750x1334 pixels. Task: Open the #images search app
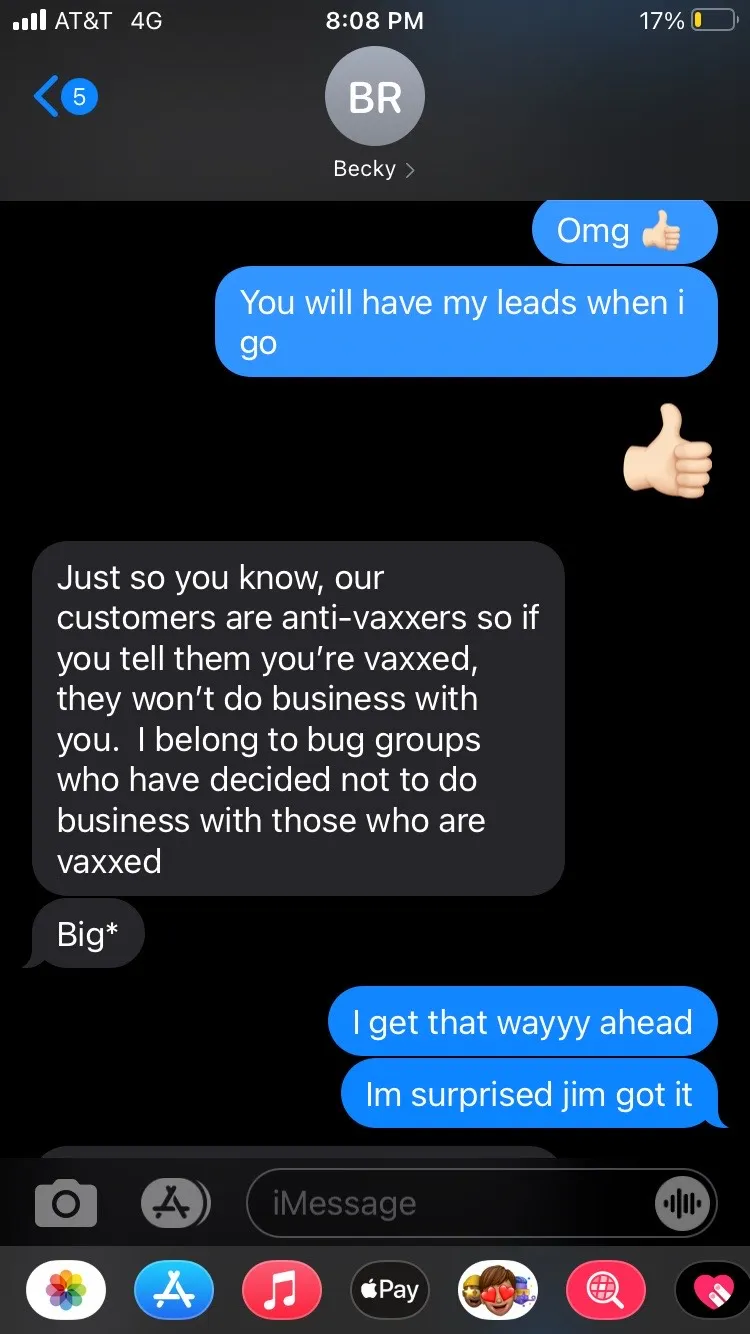pyautogui.click(x=605, y=1290)
